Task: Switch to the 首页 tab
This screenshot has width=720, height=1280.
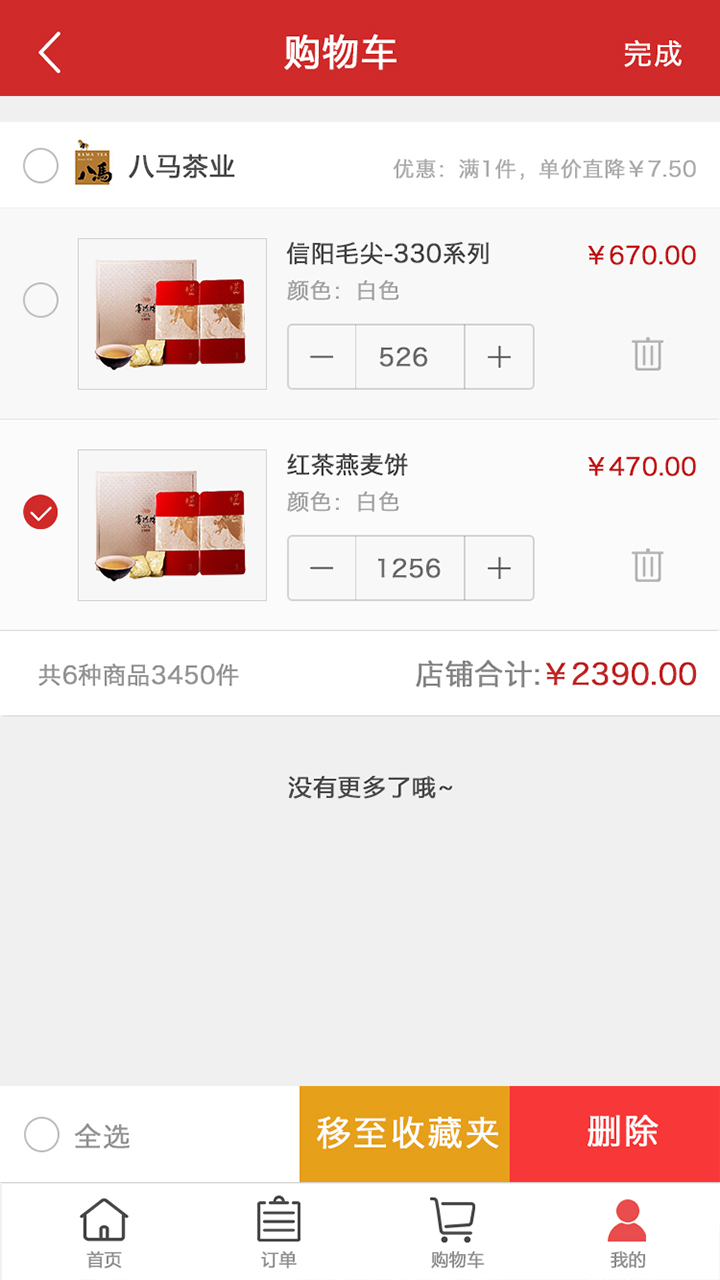Action: coord(104,1232)
